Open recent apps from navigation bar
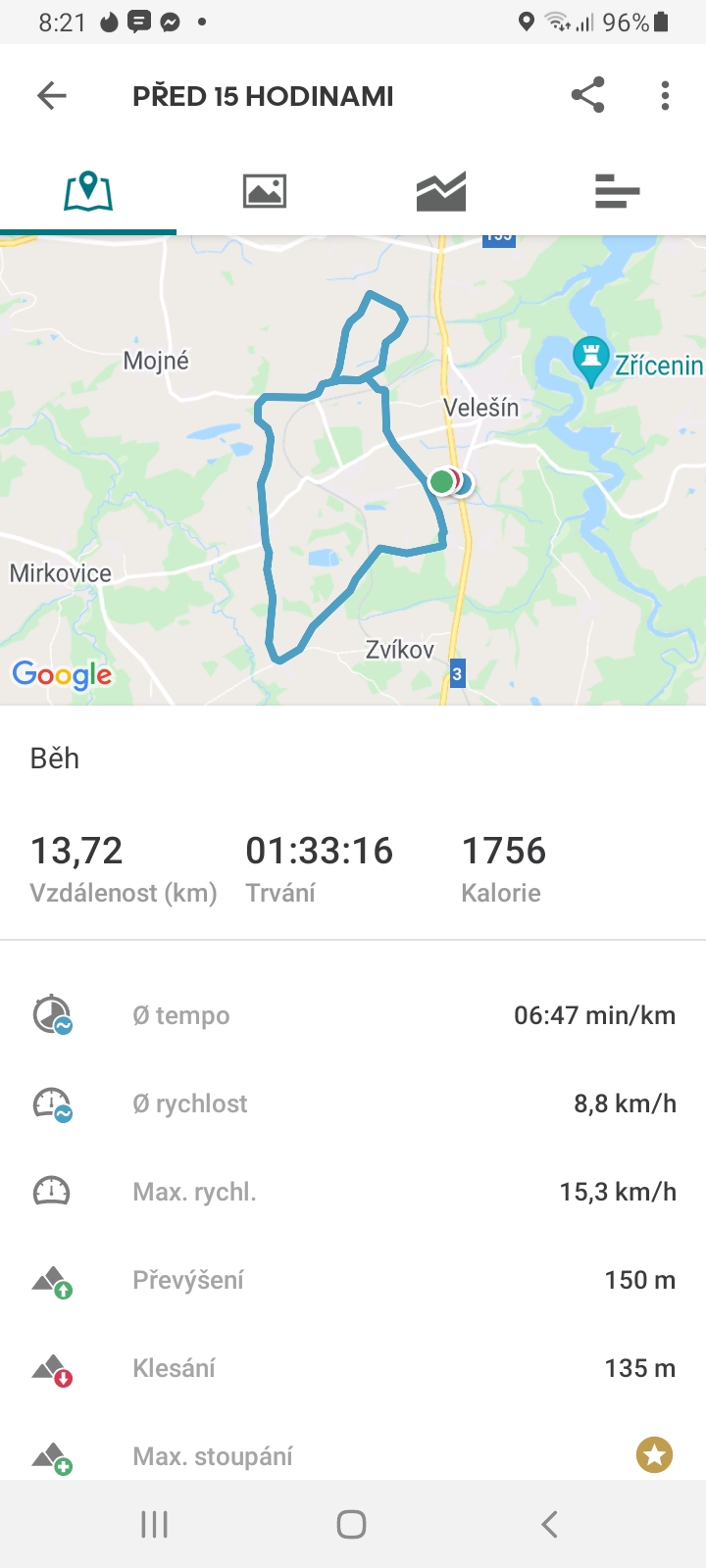The height and width of the screenshot is (1568, 706). point(154,1524)
